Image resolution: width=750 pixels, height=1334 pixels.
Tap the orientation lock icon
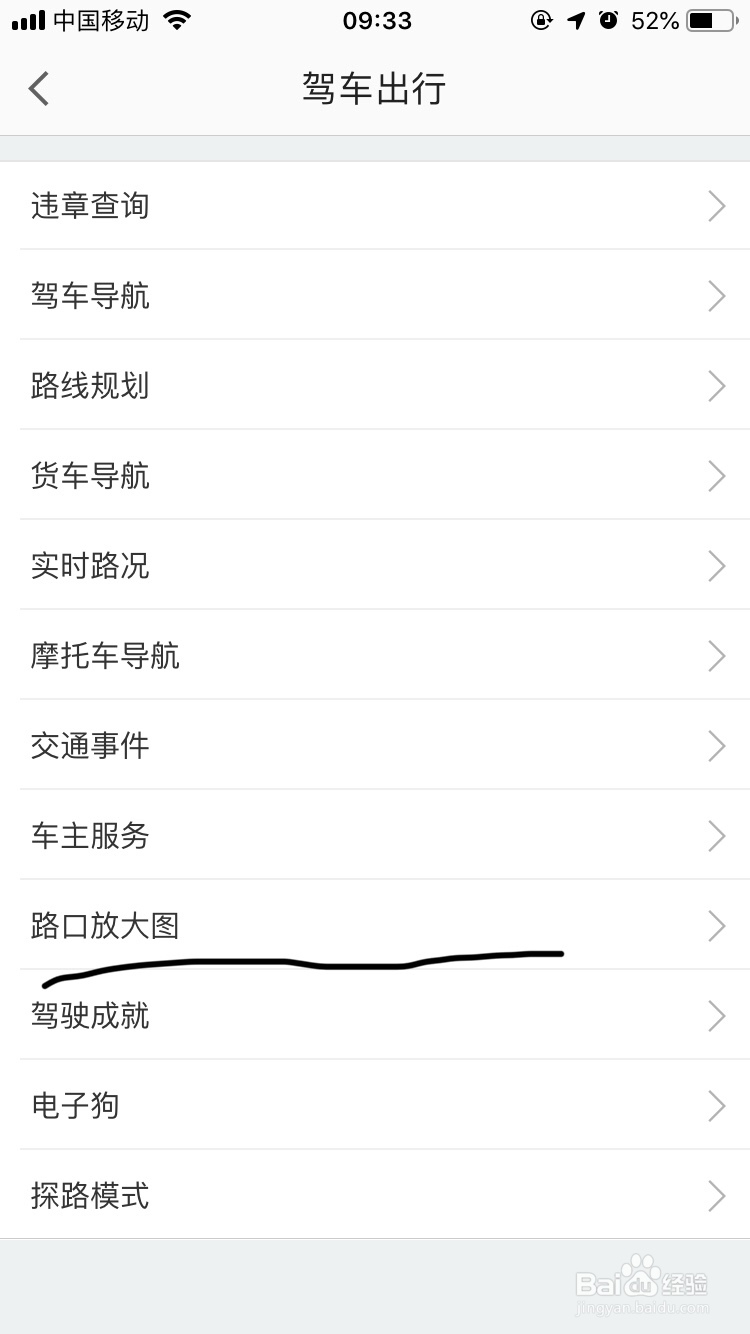[541, 20]
